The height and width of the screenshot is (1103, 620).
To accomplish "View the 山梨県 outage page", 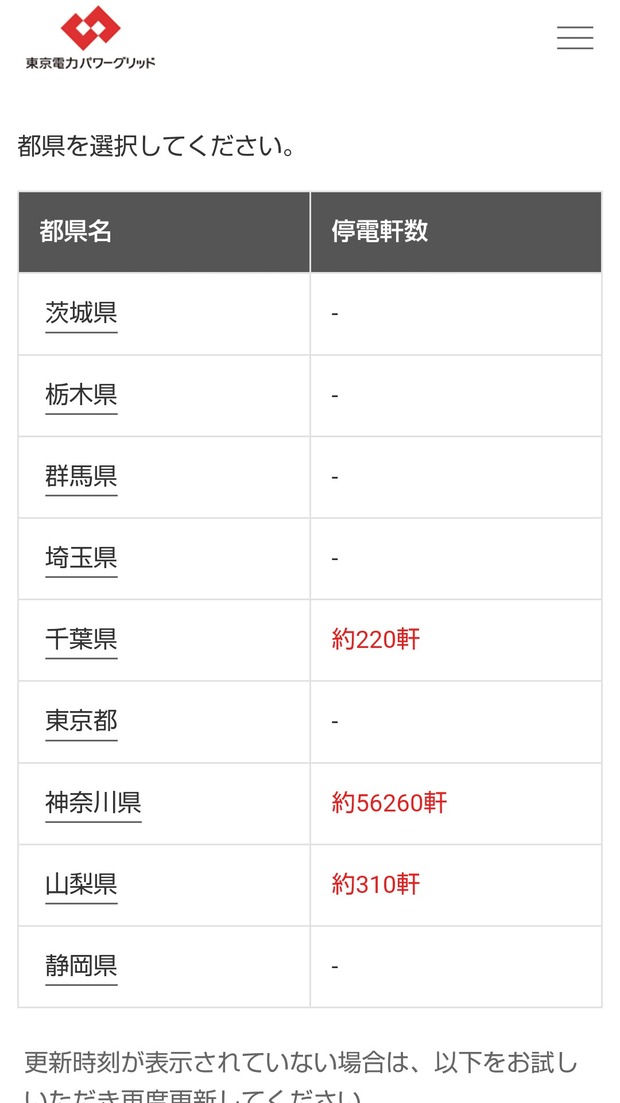I will click(81, 885).
